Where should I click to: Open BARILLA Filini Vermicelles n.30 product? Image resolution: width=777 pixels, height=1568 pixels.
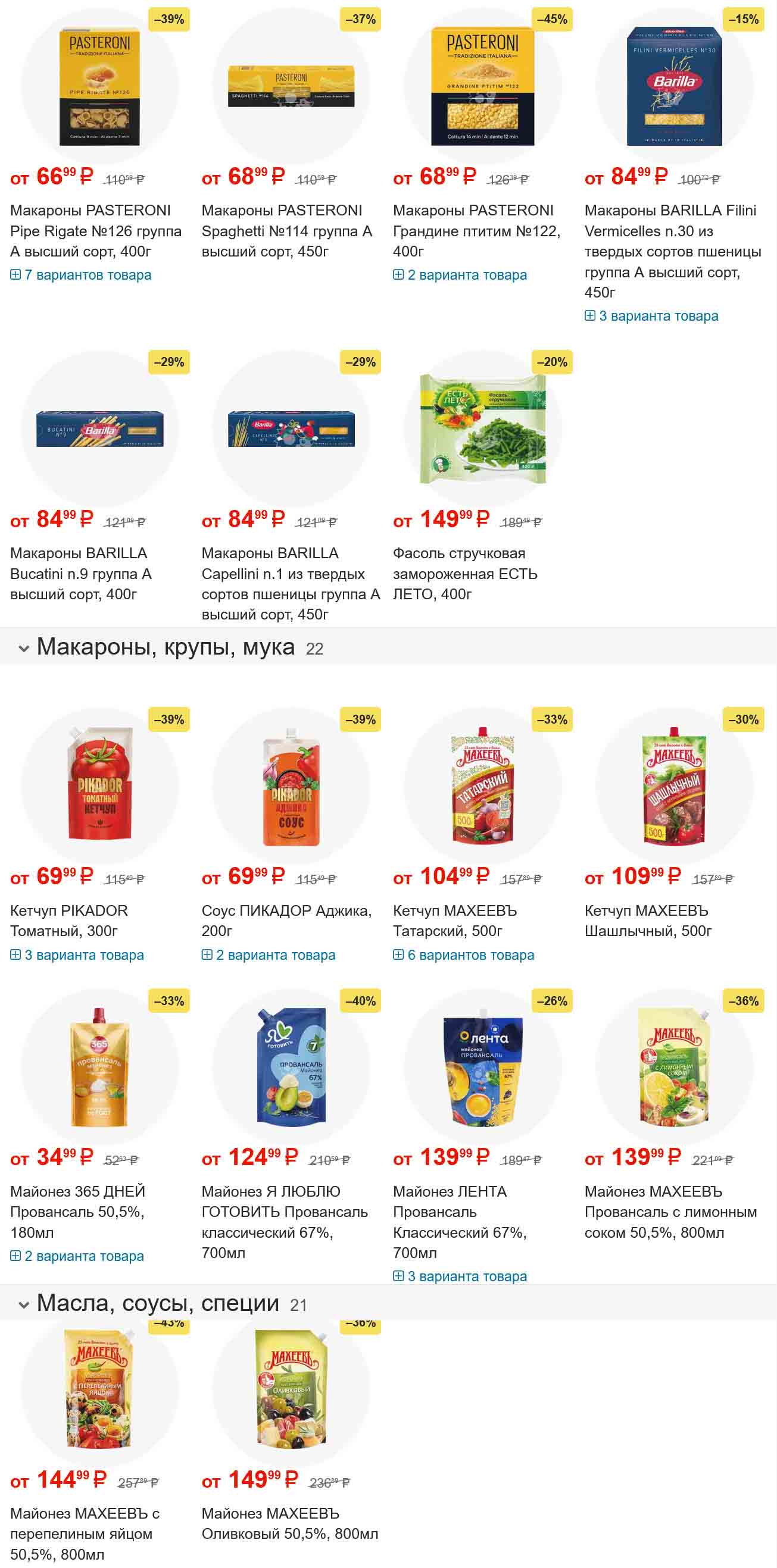point(672,251)
